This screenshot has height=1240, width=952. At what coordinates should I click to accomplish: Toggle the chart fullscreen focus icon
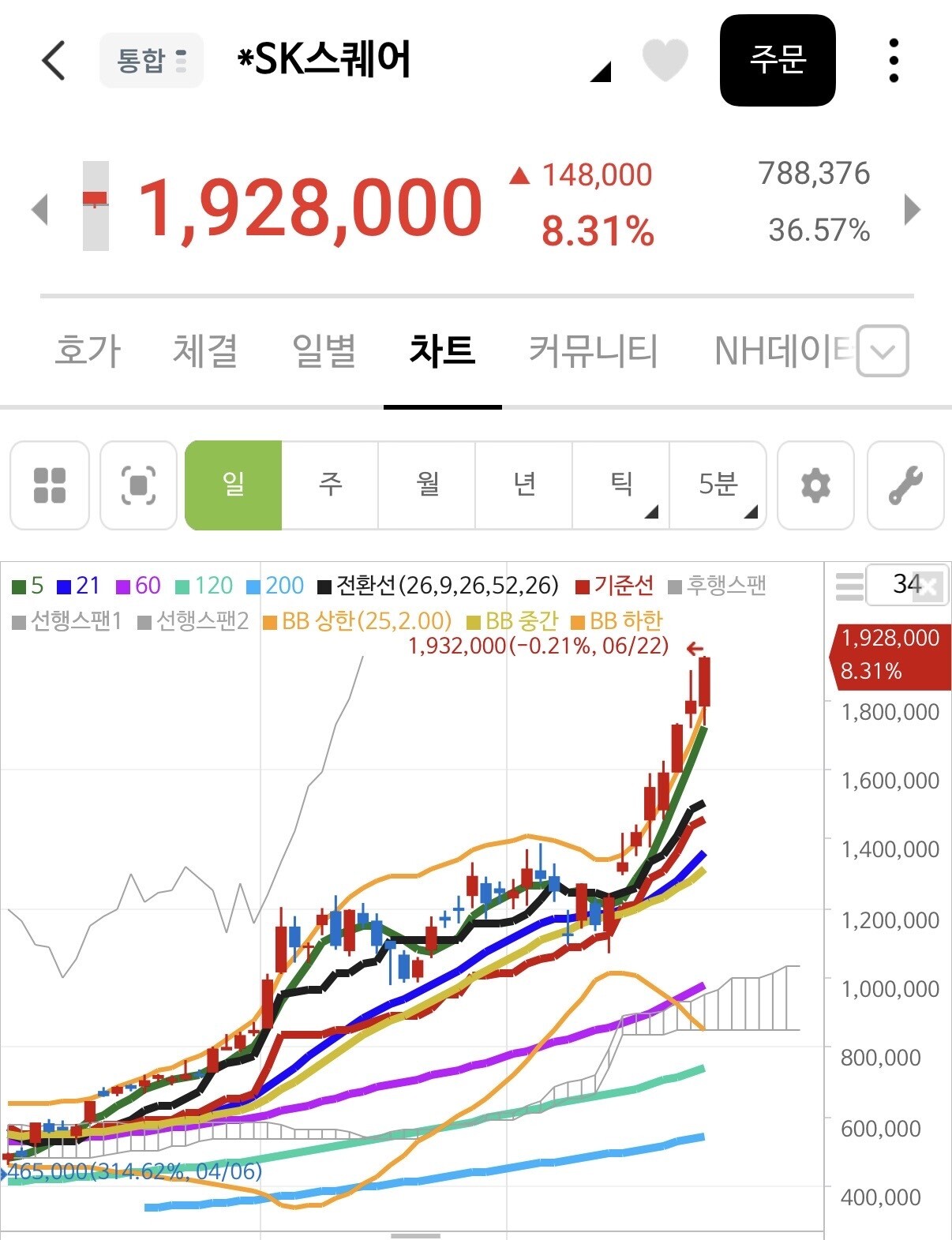[138, 485]
